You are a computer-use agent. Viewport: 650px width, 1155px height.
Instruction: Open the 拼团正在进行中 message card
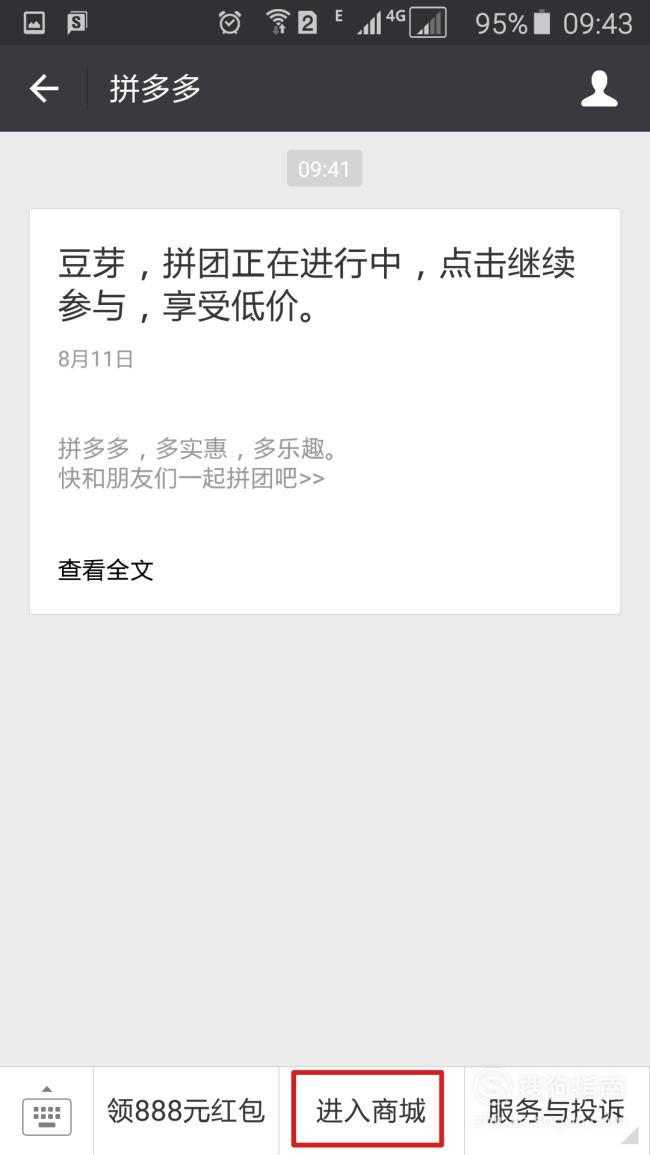click(x=324, y=411)
